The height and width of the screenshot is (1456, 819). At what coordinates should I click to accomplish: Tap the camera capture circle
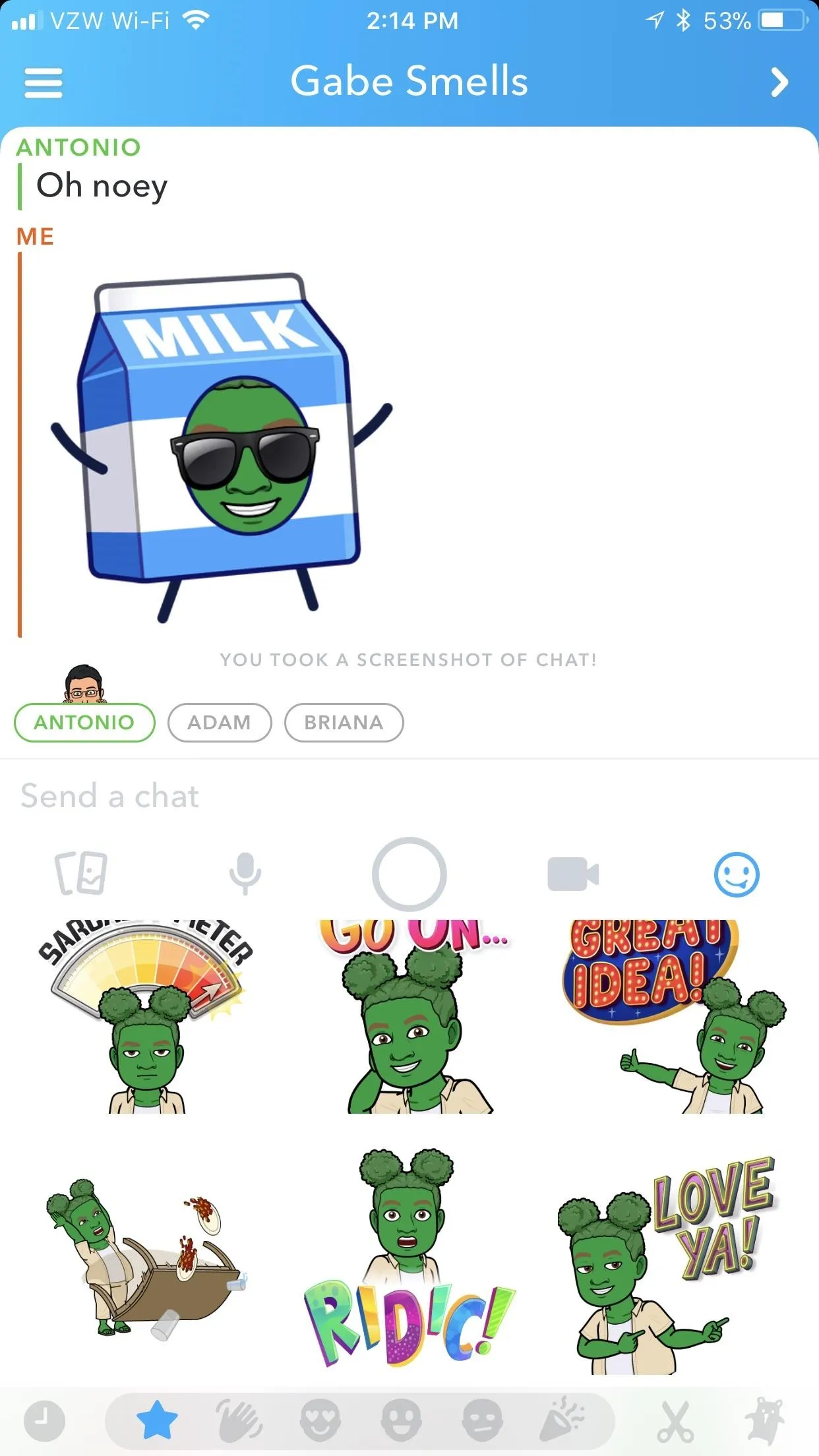click(409, 874)
